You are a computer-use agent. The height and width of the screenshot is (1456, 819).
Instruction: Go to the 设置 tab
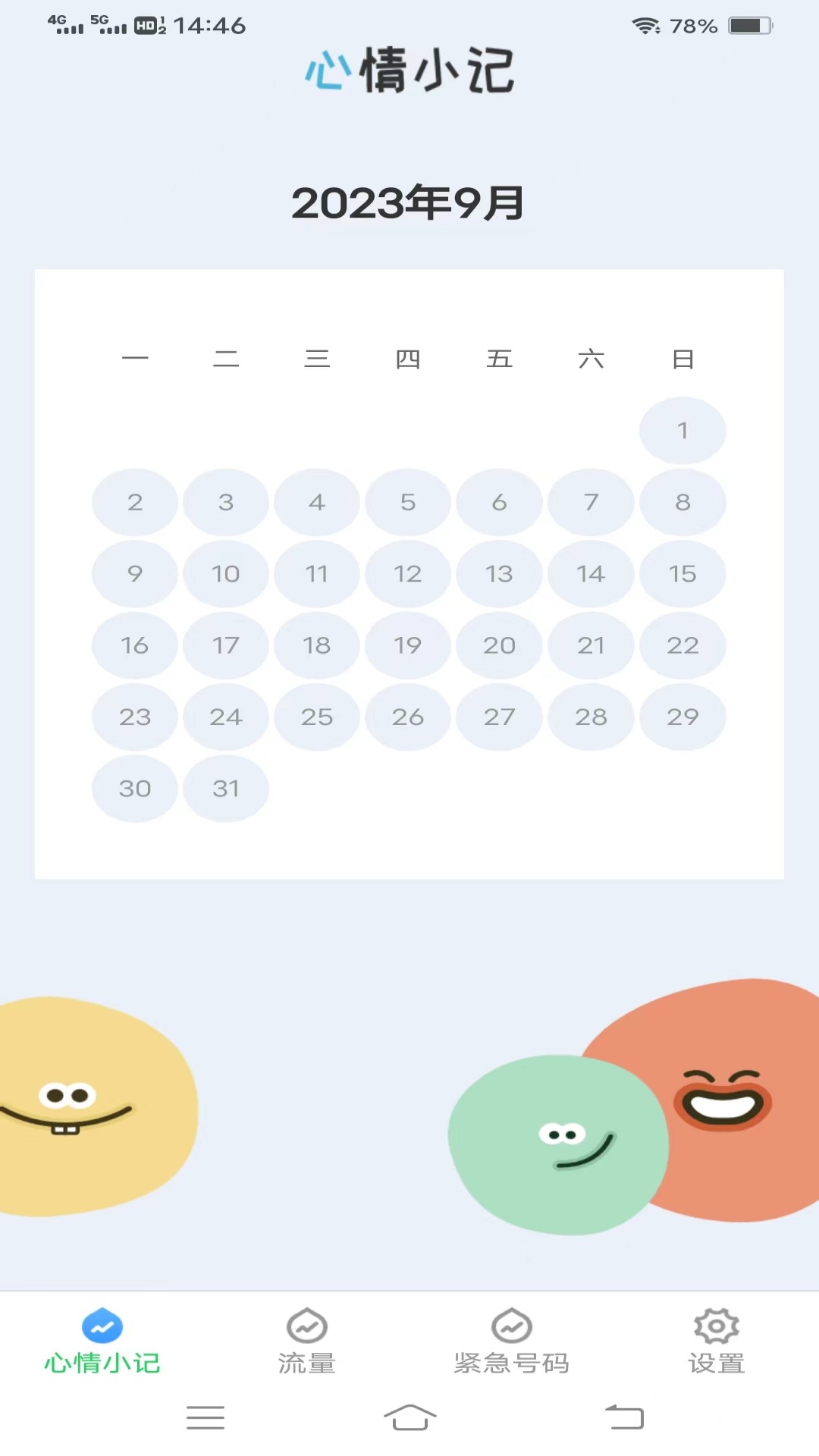click(x=717, y=1341)
